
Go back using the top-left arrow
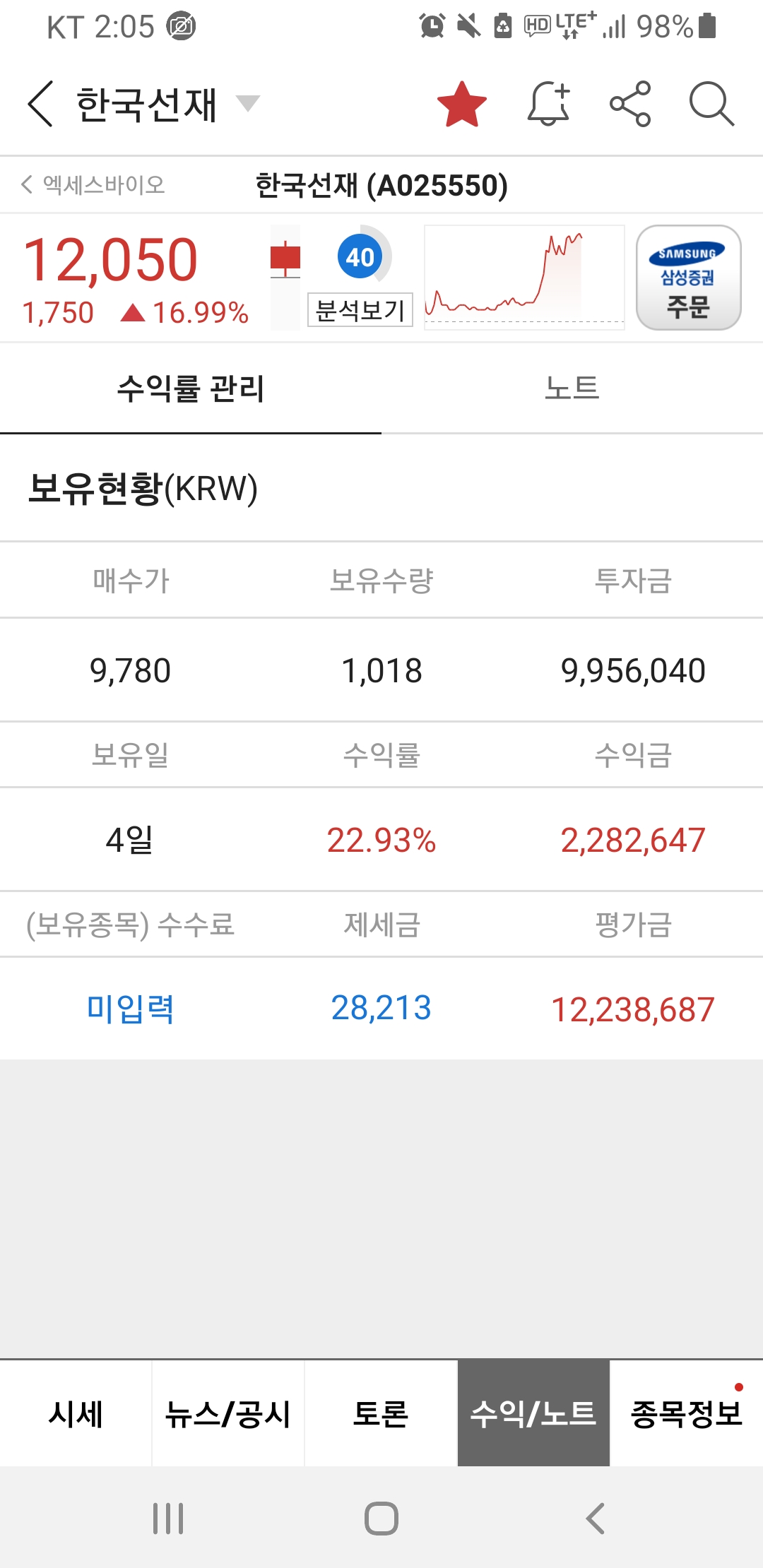tap(41, 104)
